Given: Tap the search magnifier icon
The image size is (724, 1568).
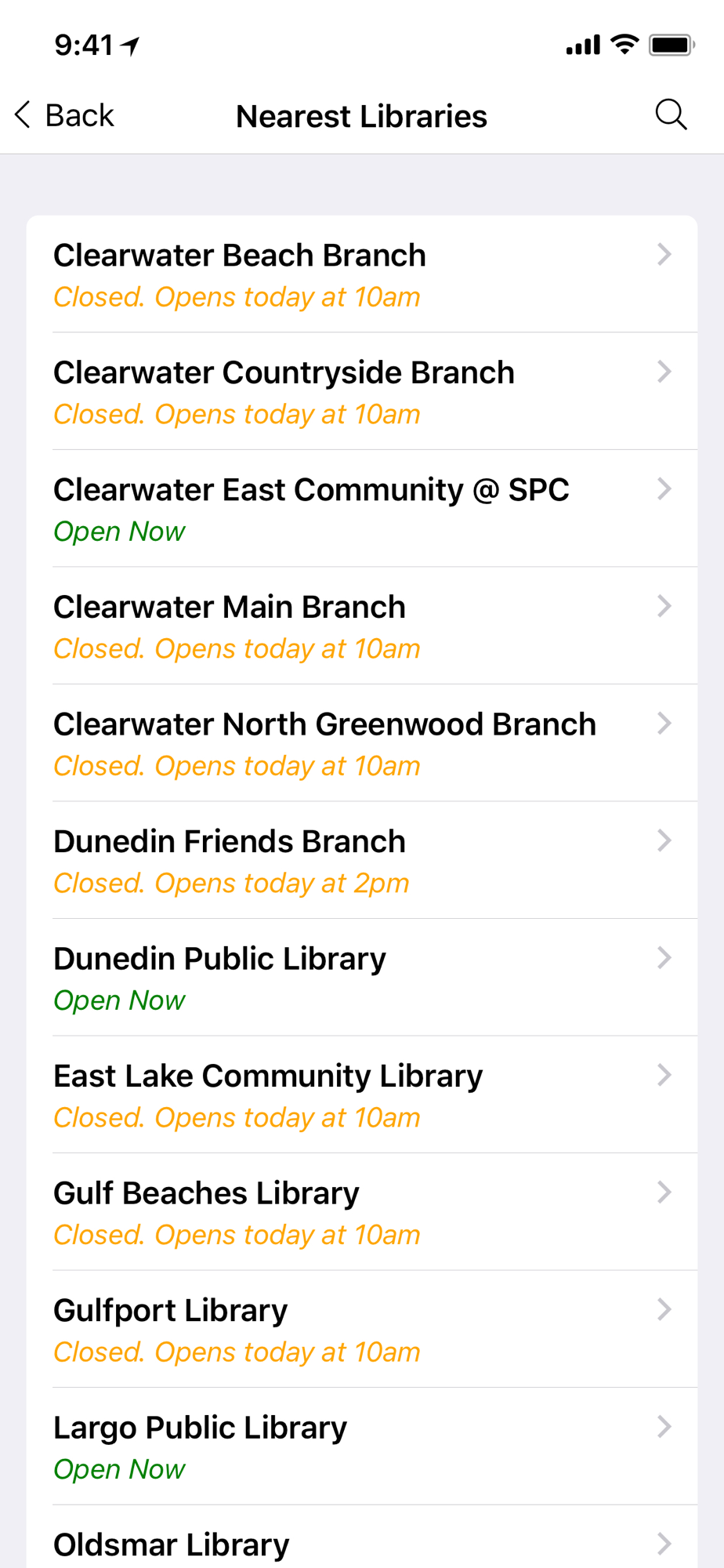Looking at the screenshot, I should [671, 115].
